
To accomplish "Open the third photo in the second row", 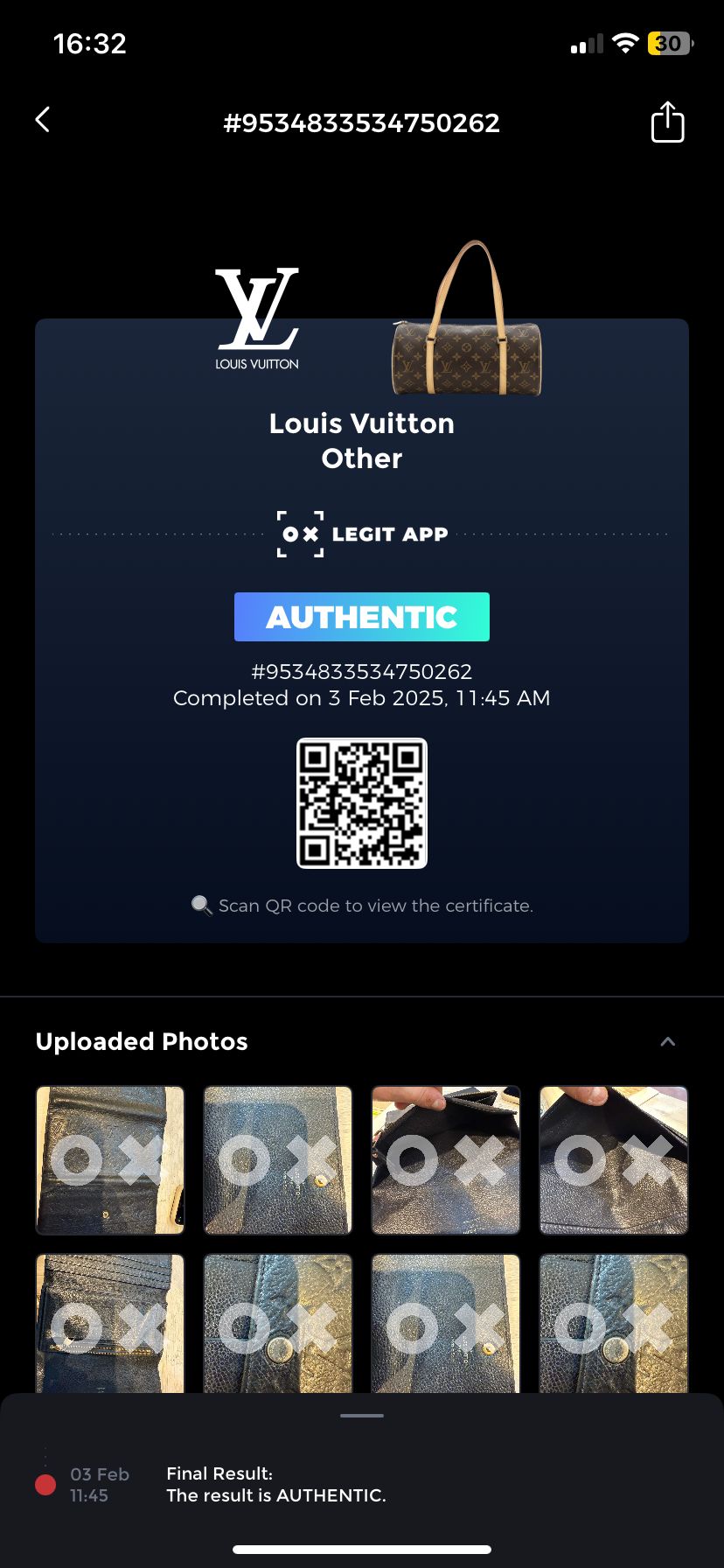I will pos(446,1323).
